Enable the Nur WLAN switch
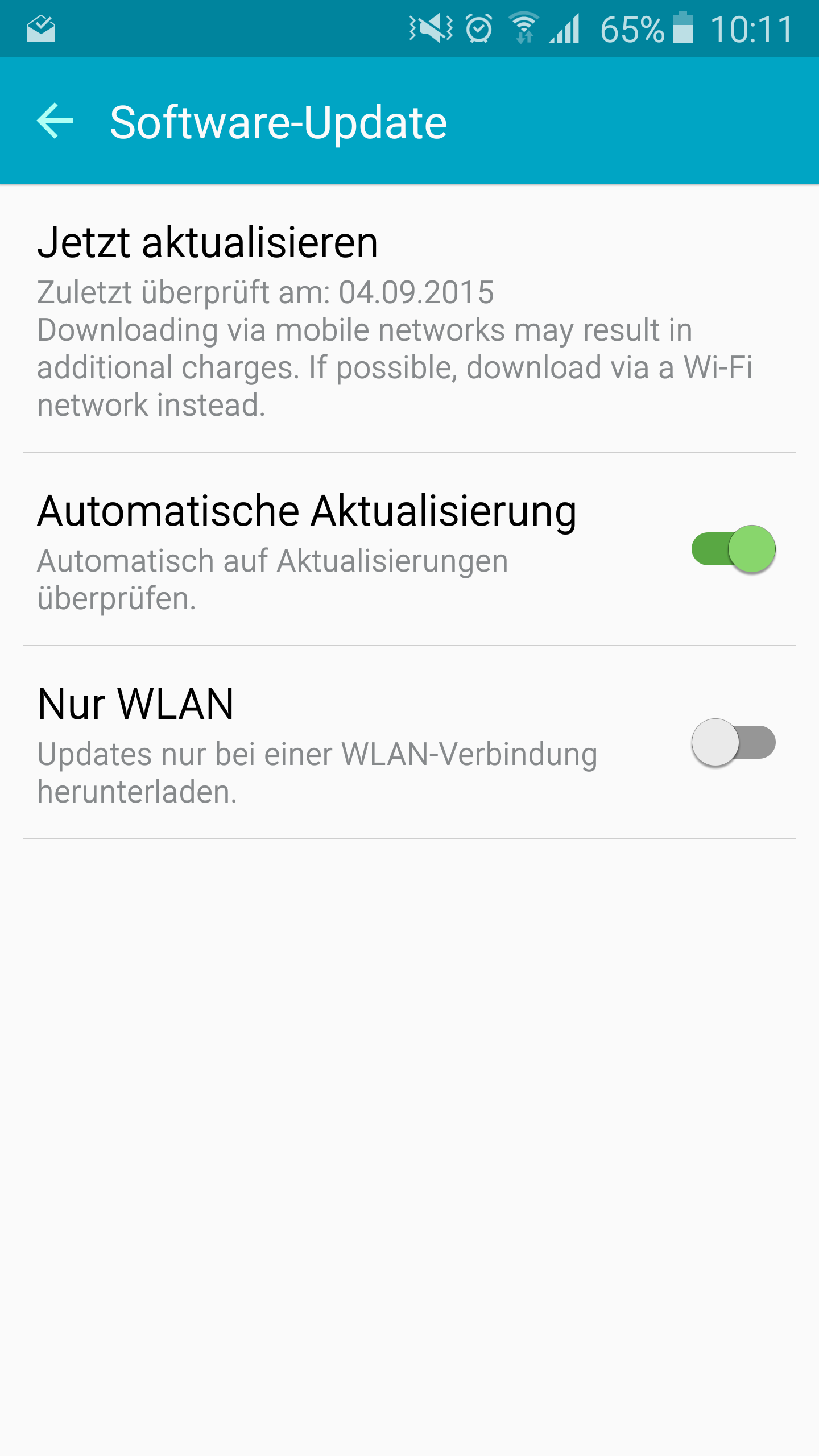Viewport: 819px width, 1456px height. 733,742
